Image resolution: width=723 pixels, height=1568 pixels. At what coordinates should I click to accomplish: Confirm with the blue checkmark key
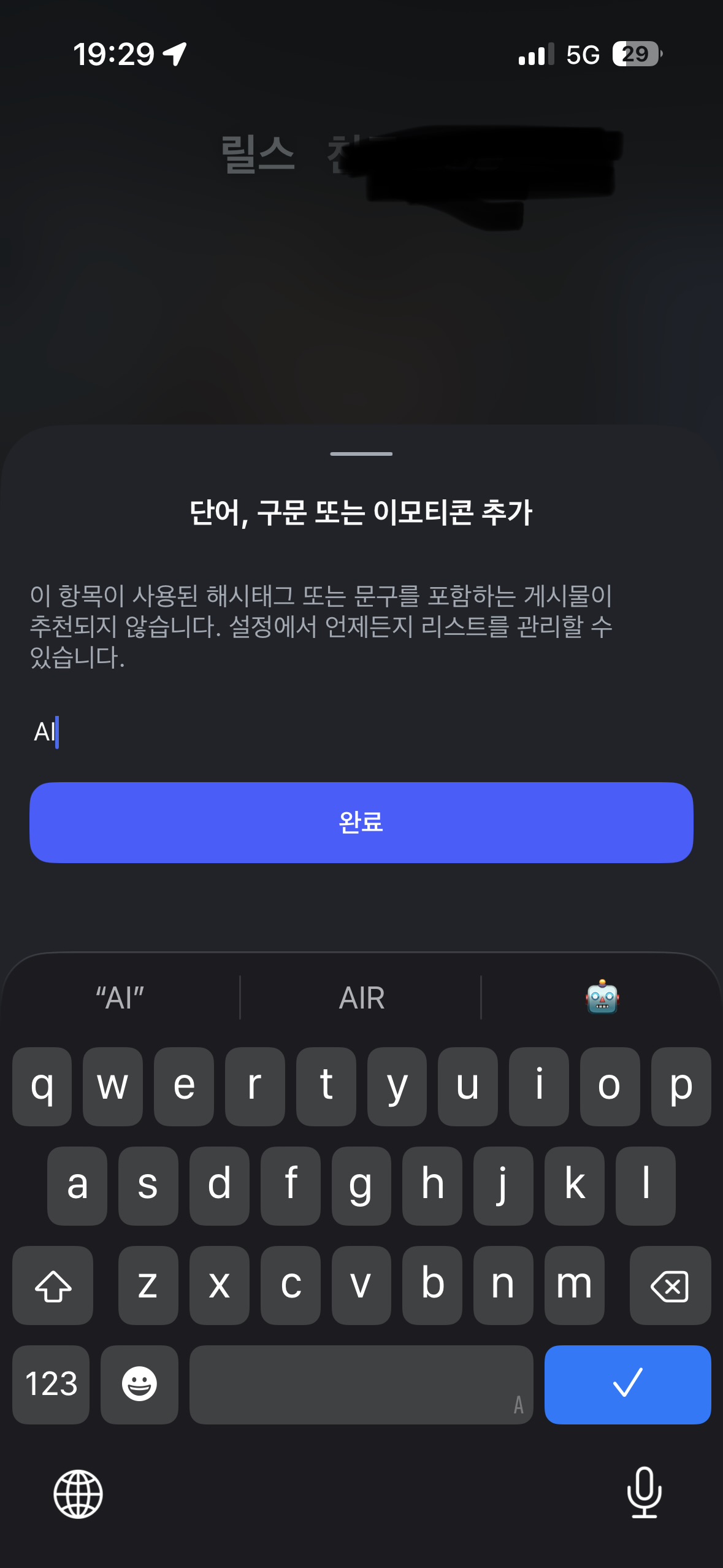pyautogui.click(x=627, y=1384)
